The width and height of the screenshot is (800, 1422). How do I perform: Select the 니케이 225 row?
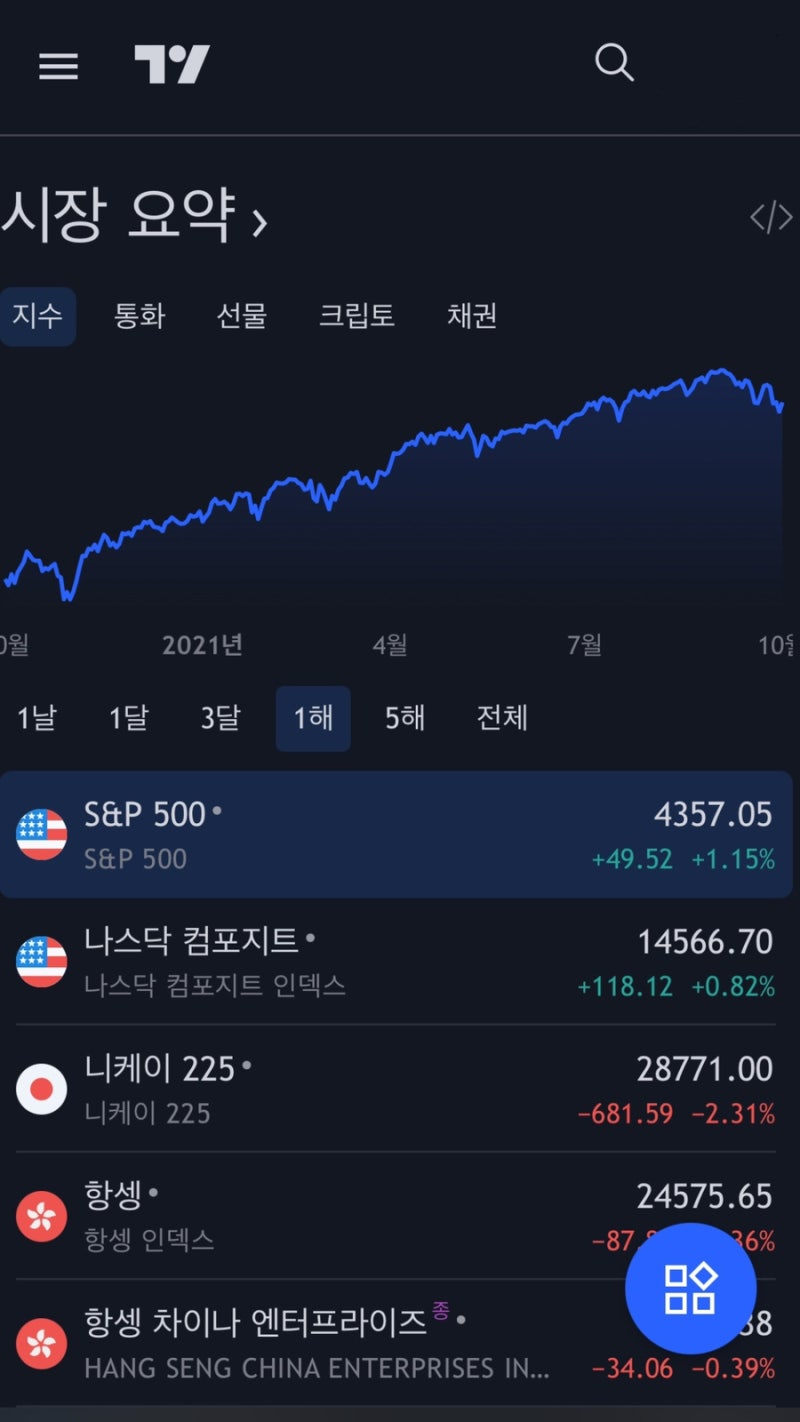[x=396, y=1088]
